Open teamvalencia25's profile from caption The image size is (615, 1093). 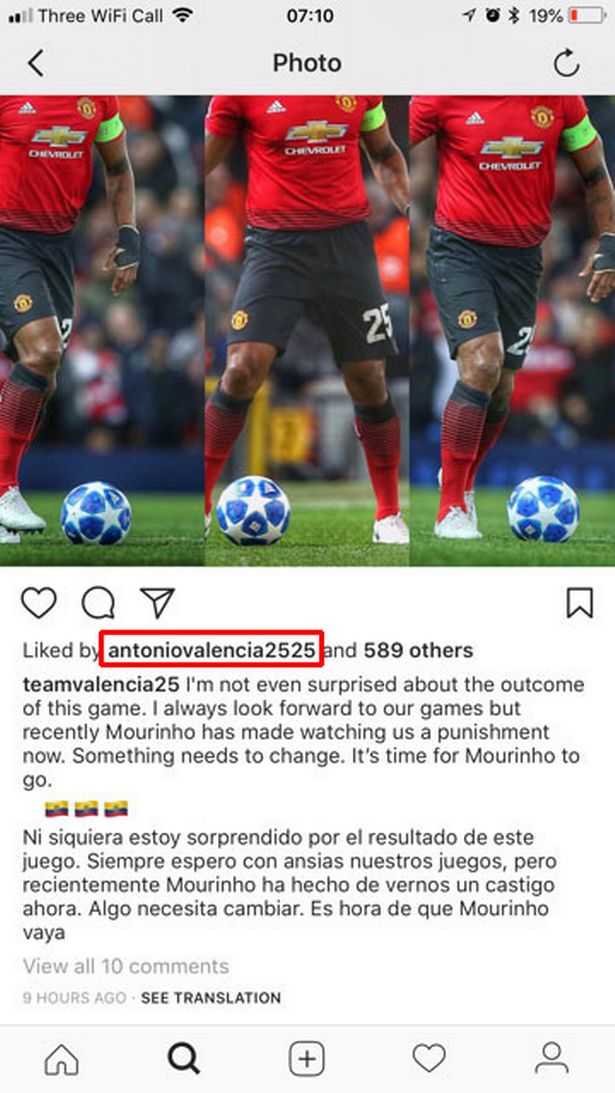tap(101, 685)
